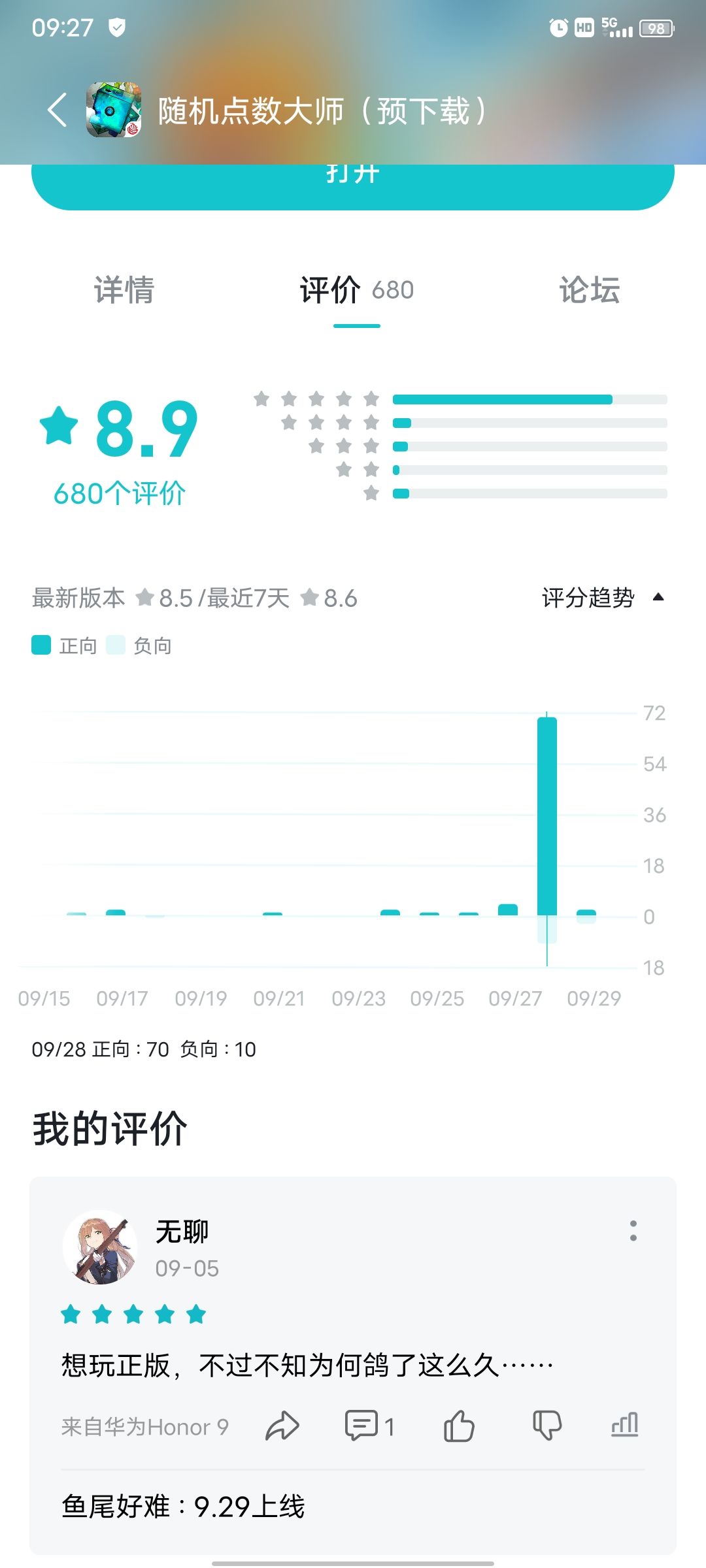Collapse the 评分趋势 chart
The image size is (706, 1568).
tap(603, 598)
